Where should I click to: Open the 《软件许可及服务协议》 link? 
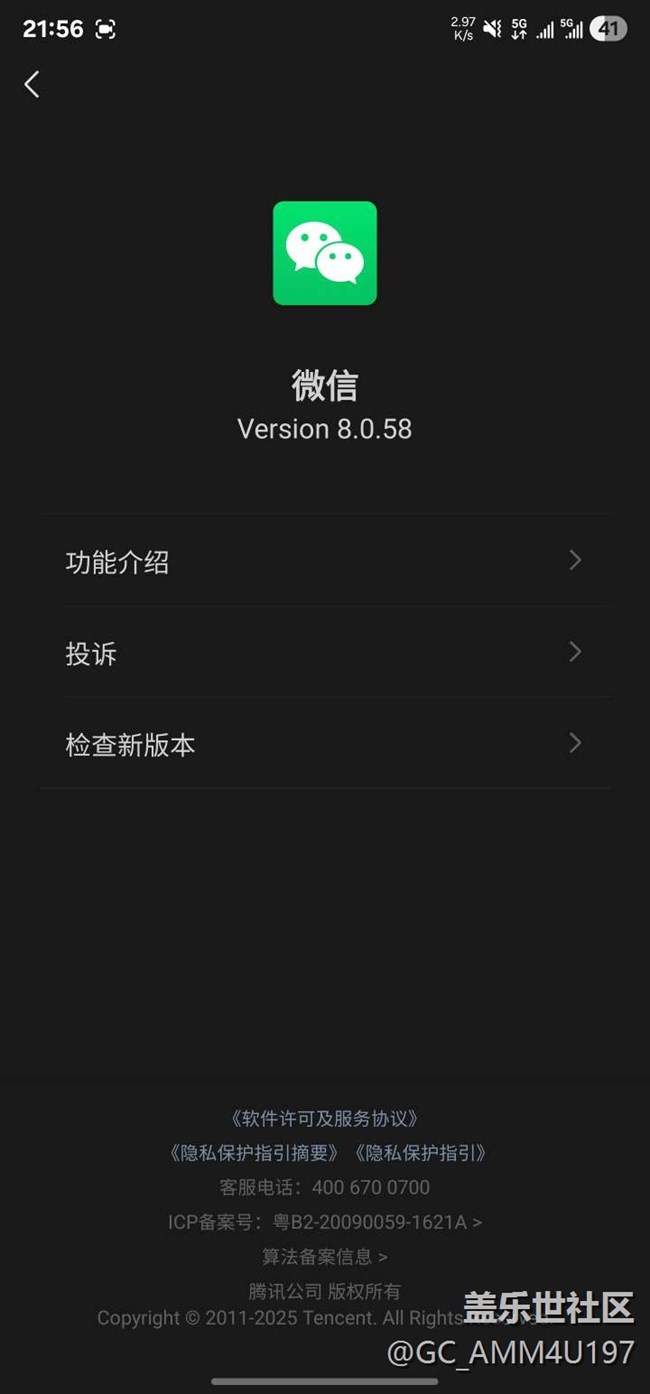coord(324,1118)
